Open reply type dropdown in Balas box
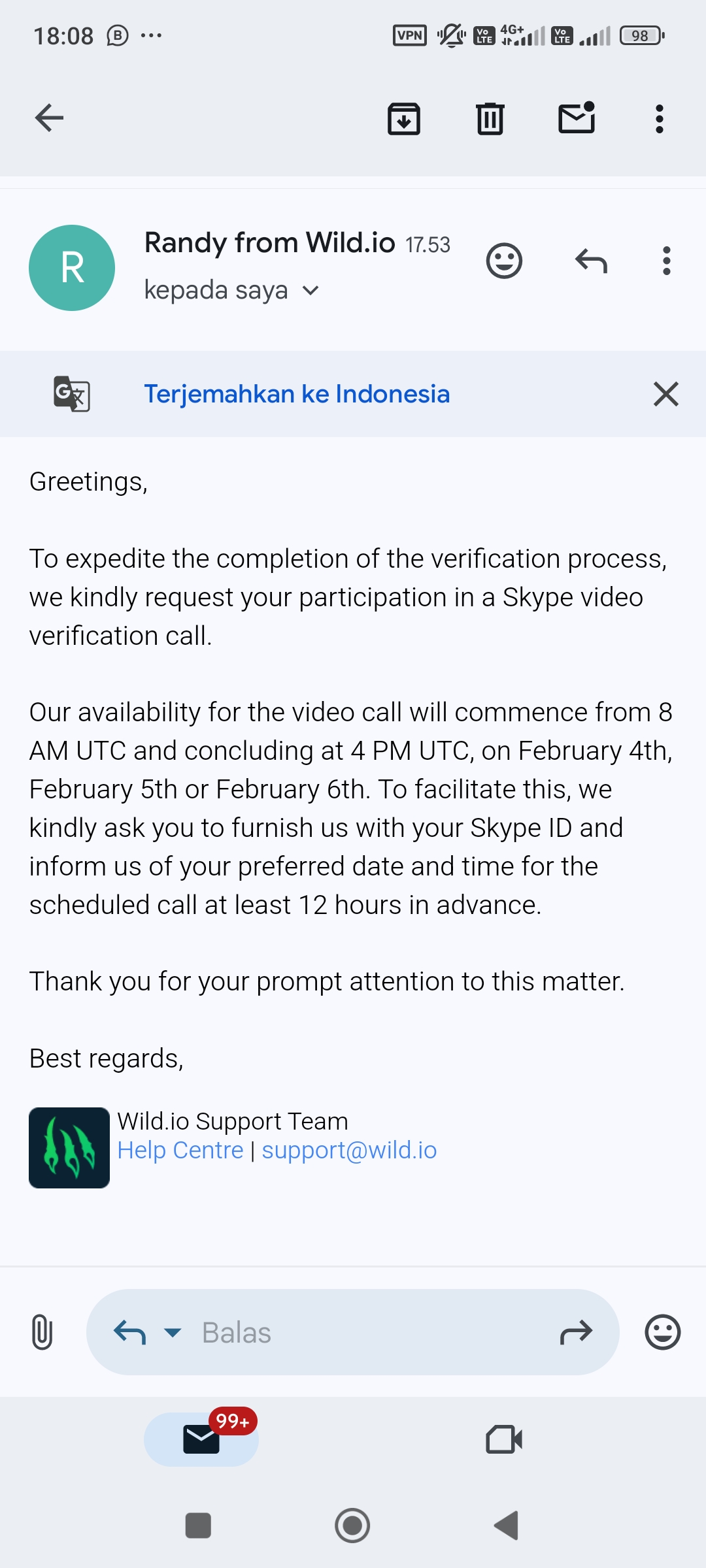Screen dimensions: 706x1568 click(x=173, y=1332)
